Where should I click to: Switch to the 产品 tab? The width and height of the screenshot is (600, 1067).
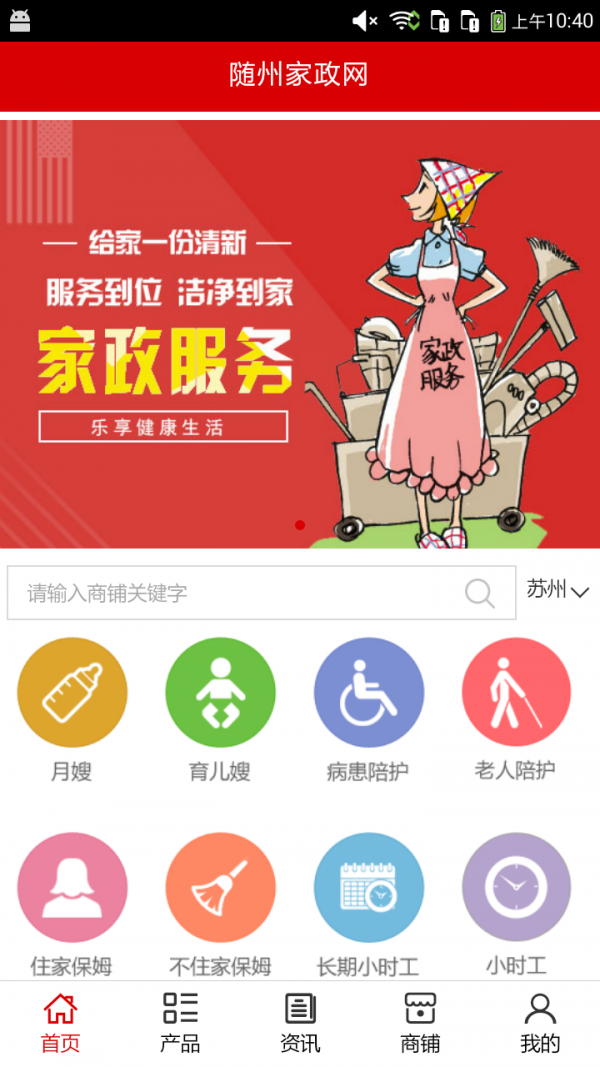[x=180, y=1023]
